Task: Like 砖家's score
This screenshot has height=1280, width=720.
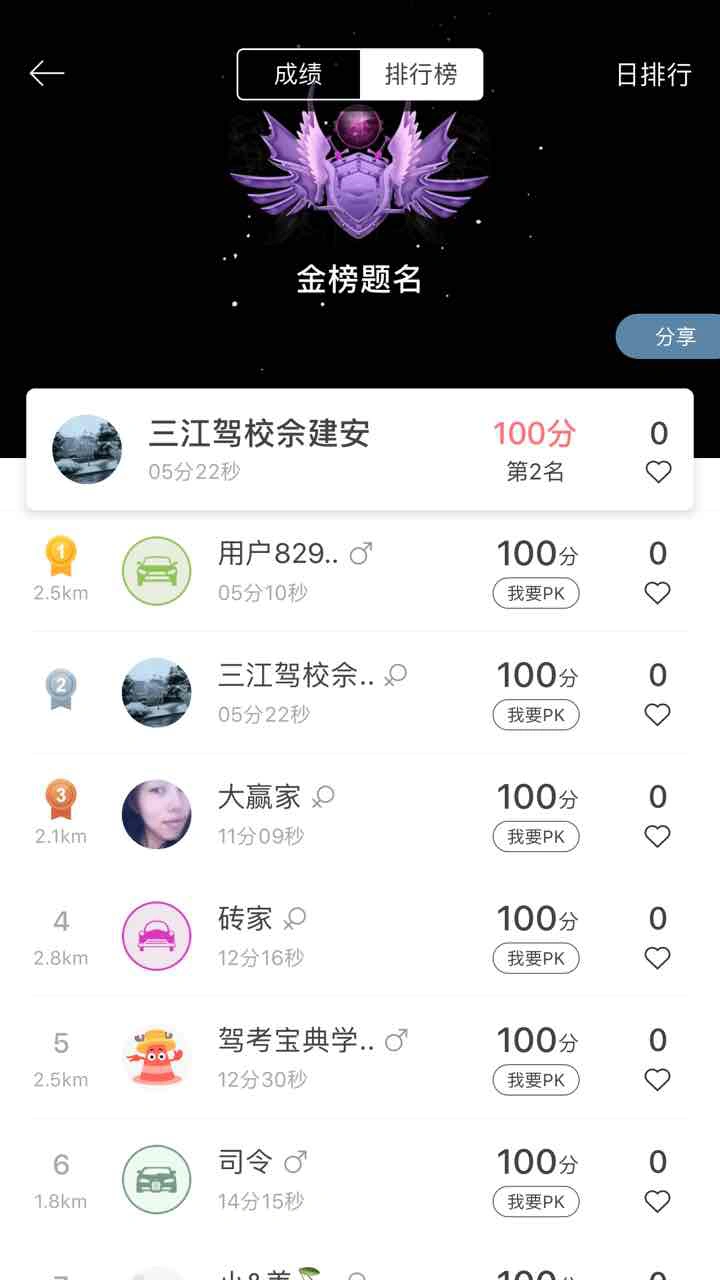Action: pos(657,958)
